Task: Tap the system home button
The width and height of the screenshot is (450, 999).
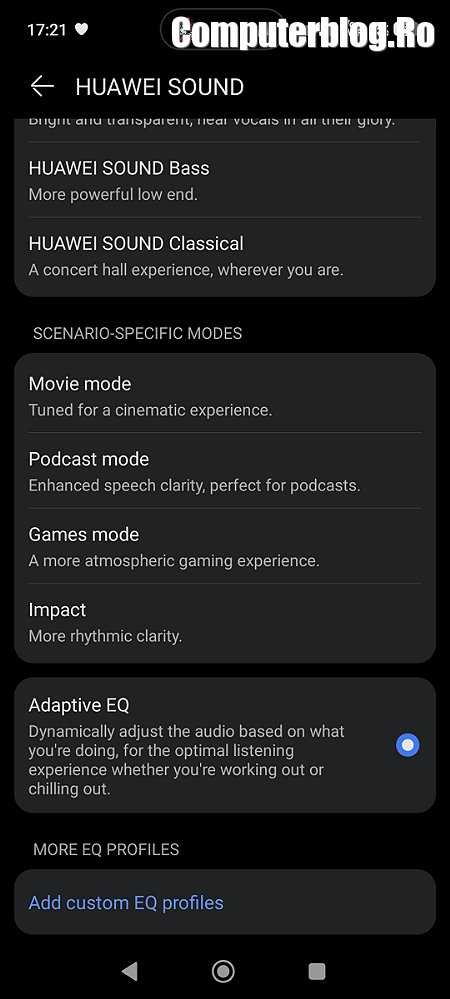Action: 223,971
